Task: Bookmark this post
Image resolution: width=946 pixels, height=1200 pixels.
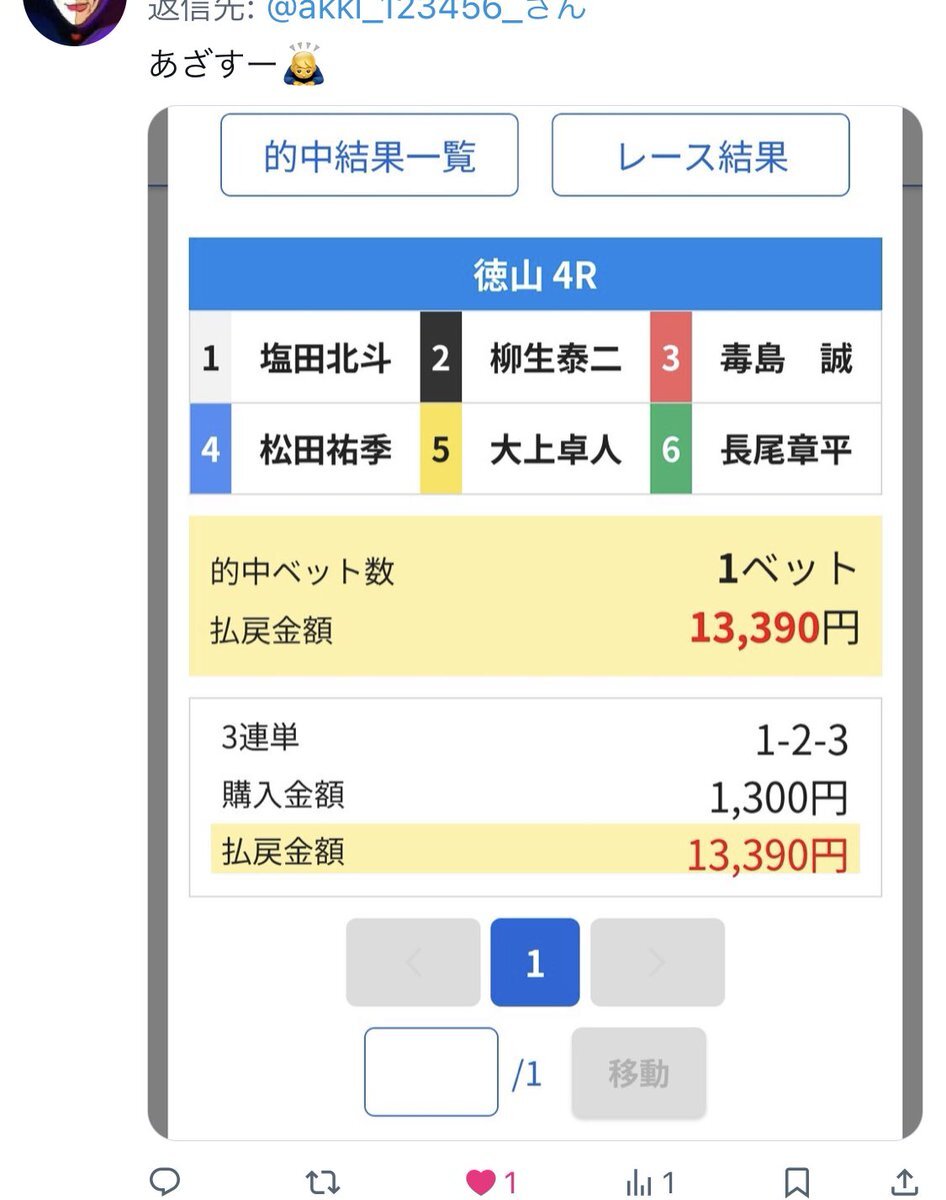Action: click(x=796, y=1181)
